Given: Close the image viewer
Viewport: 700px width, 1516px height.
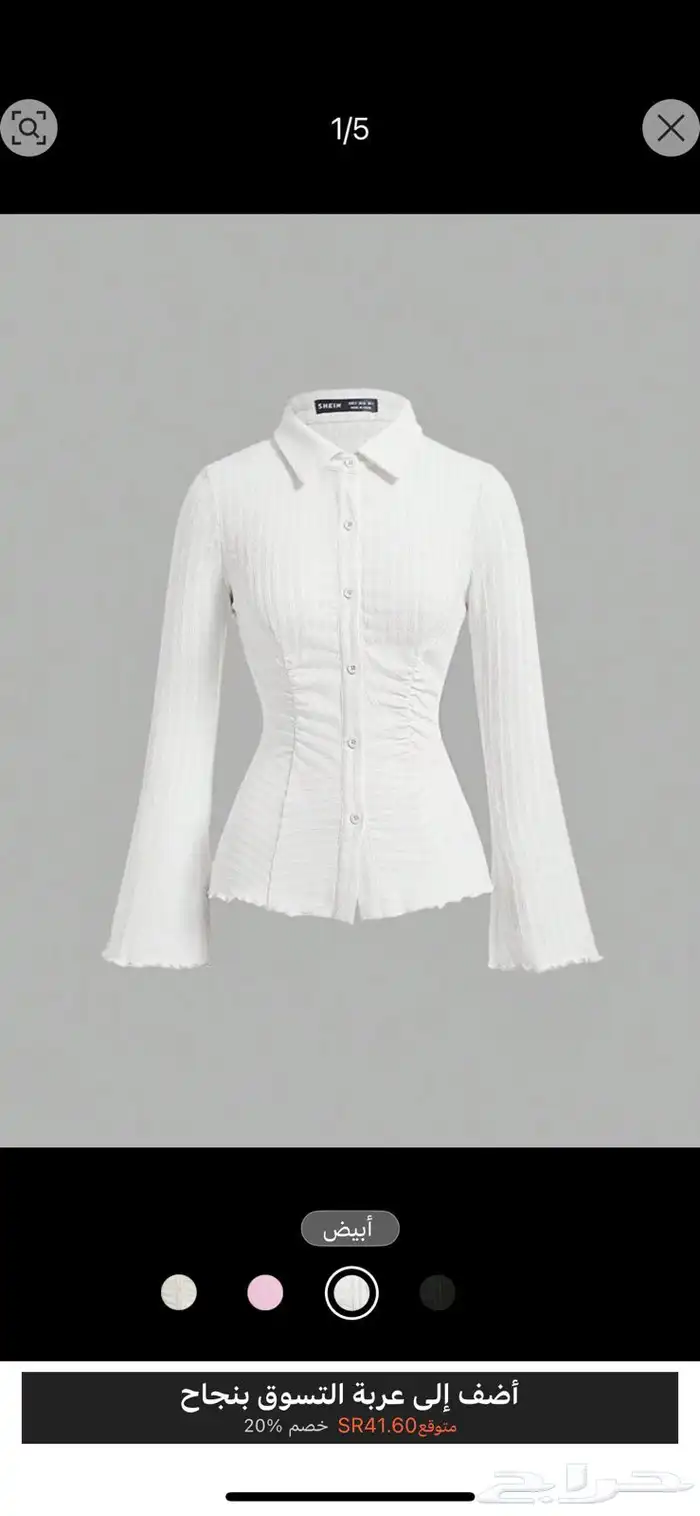Looking at the screenshot, I should click(670, 128).
